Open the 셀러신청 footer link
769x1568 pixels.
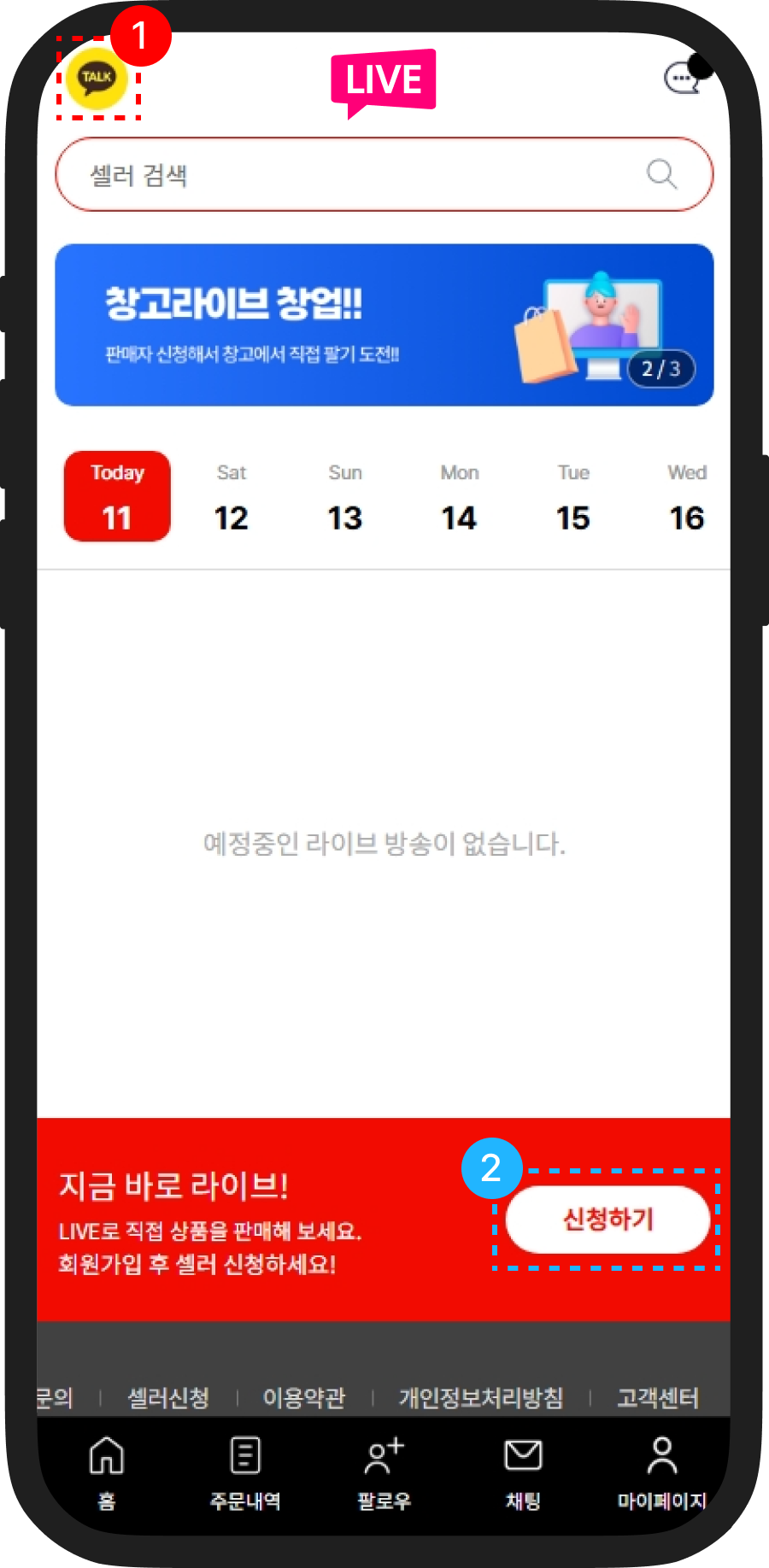168,1398
